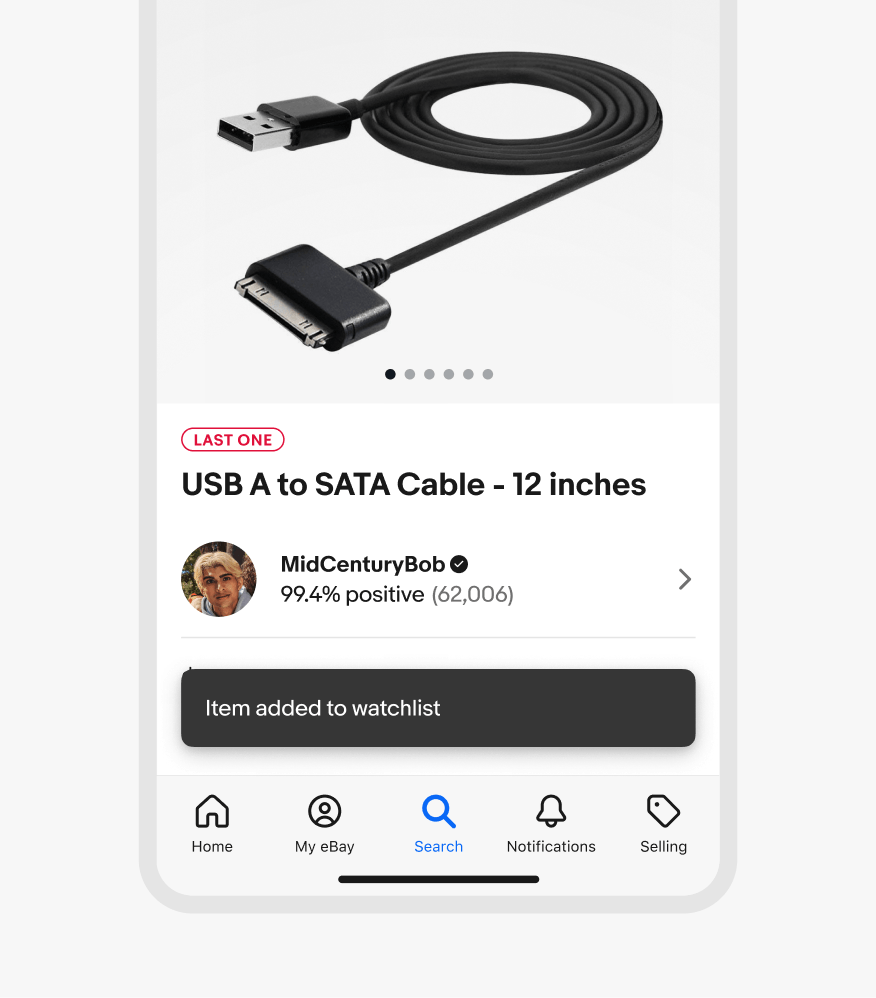Switch to the My eBay tab

(324, 824)
